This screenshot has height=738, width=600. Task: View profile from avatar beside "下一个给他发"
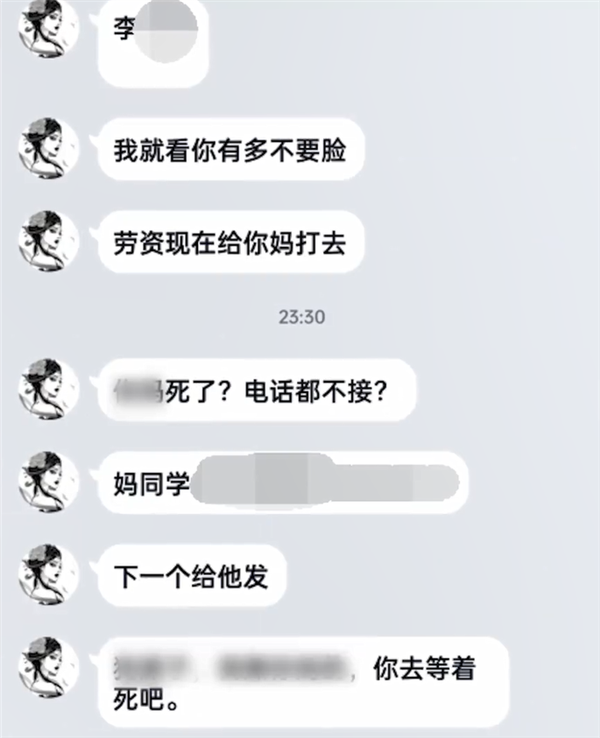tap(49, 574)
